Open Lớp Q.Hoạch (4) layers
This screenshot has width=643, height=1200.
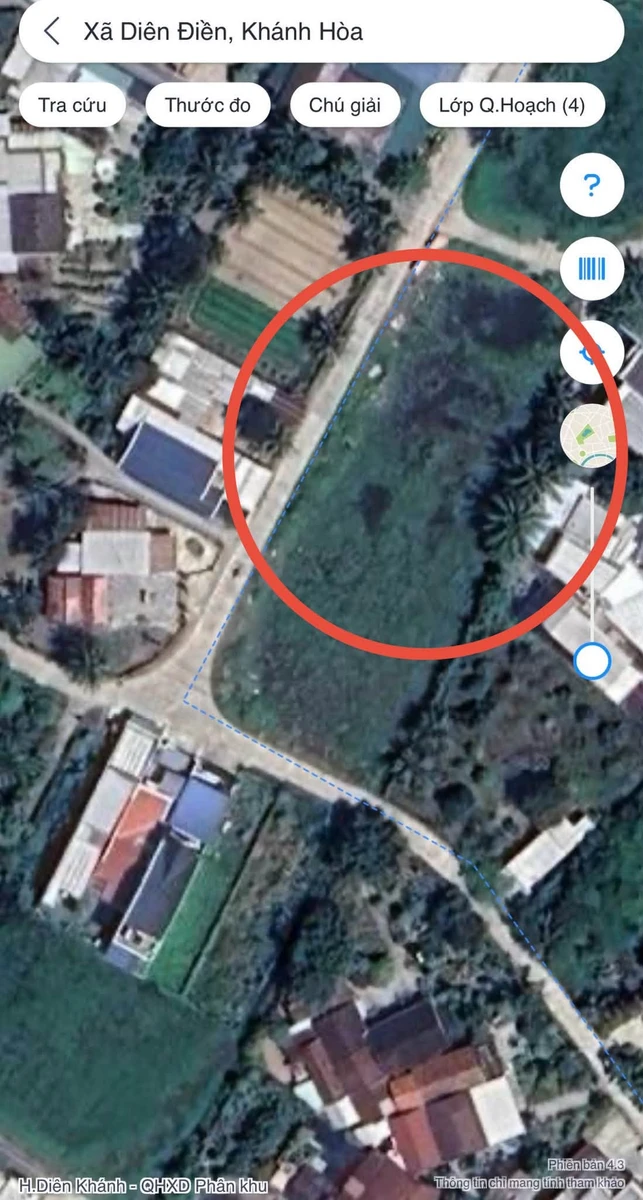pyautogui.click(x=512, y=105)
